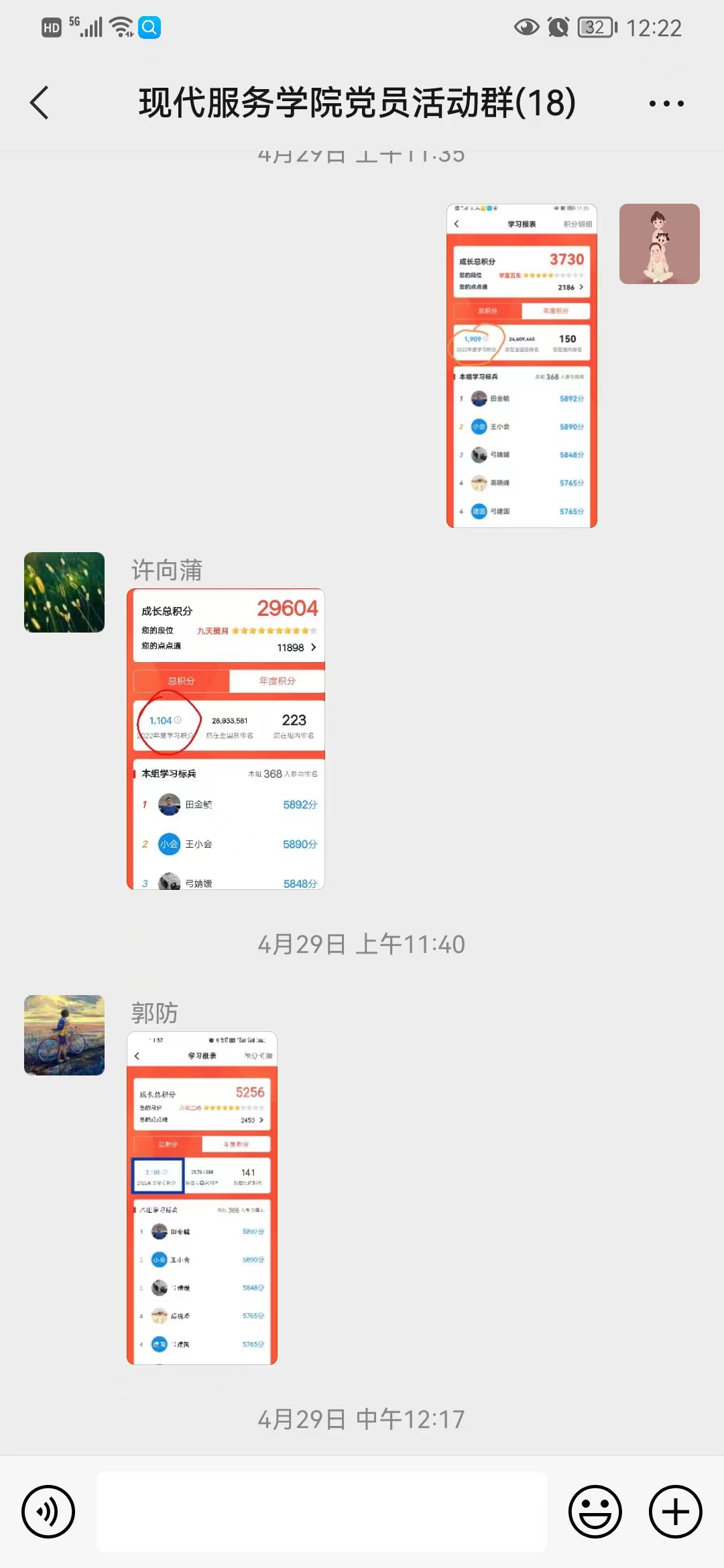Go back from the group chat
The height and width of the screenshot is (1568, 724).
click(x=40, y=103)
